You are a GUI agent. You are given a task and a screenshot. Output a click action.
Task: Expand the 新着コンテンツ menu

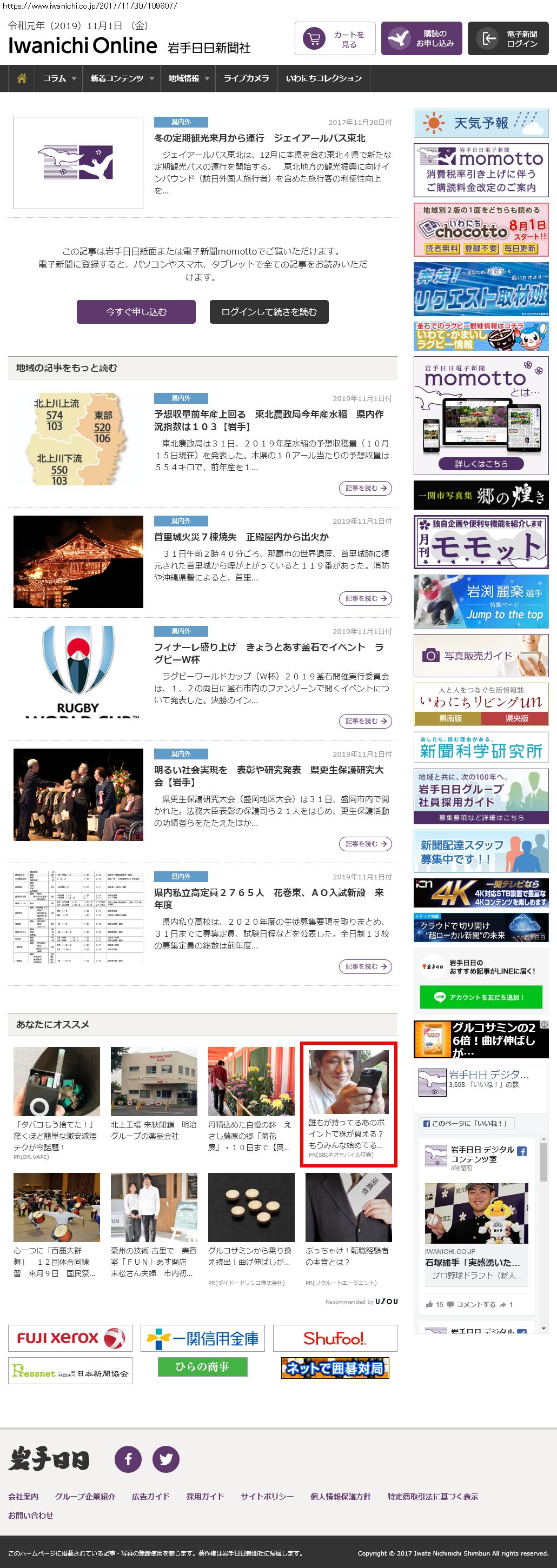click(121, 78)
